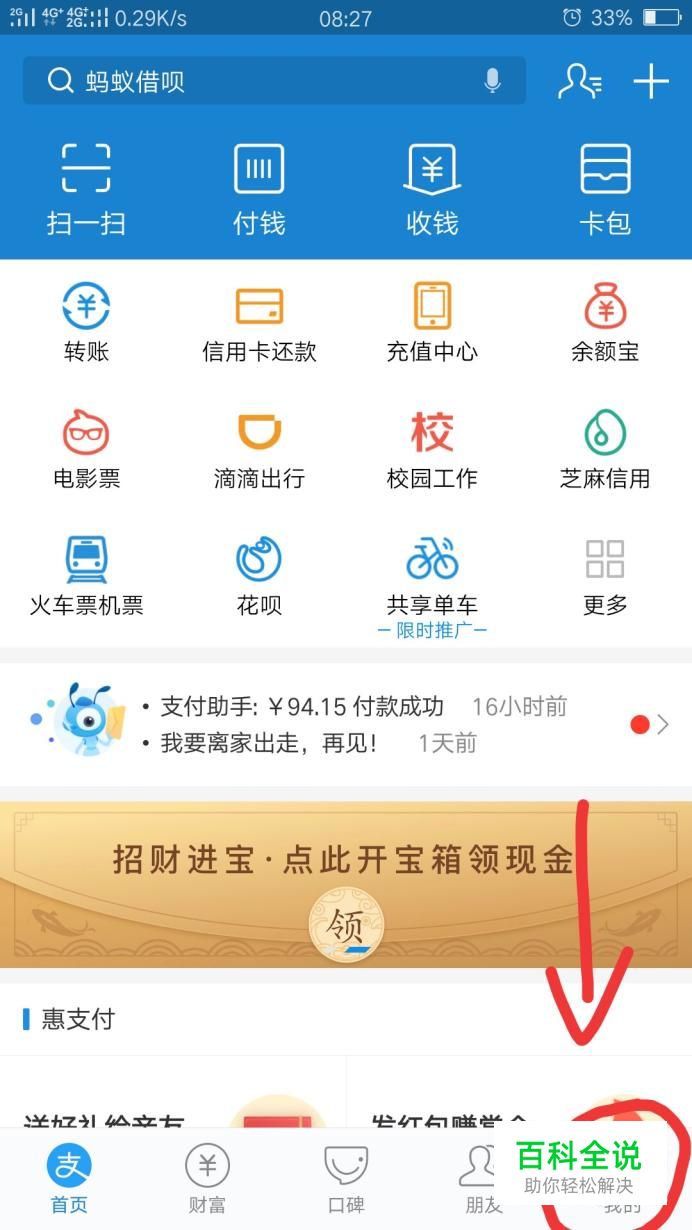692x1230 pixels.
Task: Open 充值中心 top-up center
Action: pos(432,322)
